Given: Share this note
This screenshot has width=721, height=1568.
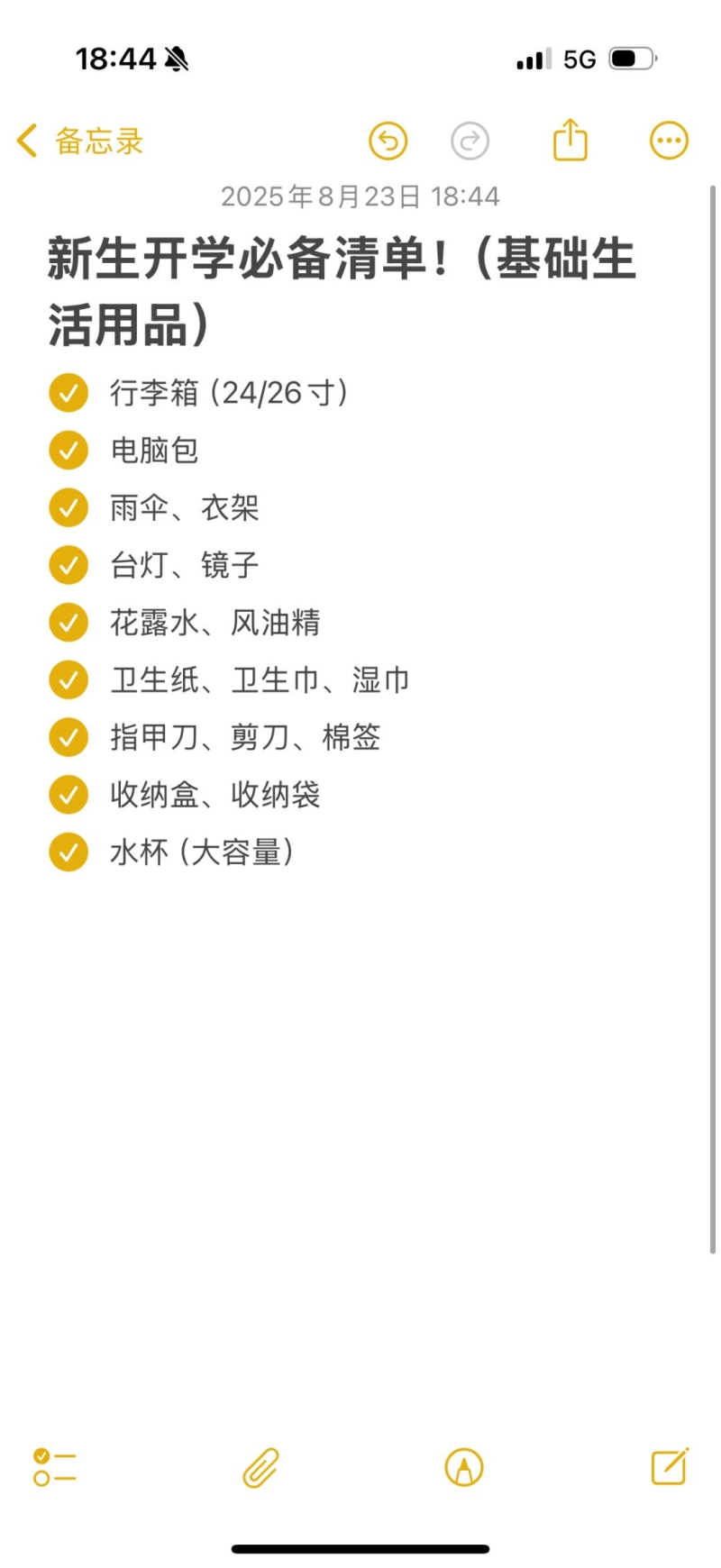Looking at the screenshot, I should (570, 140).
